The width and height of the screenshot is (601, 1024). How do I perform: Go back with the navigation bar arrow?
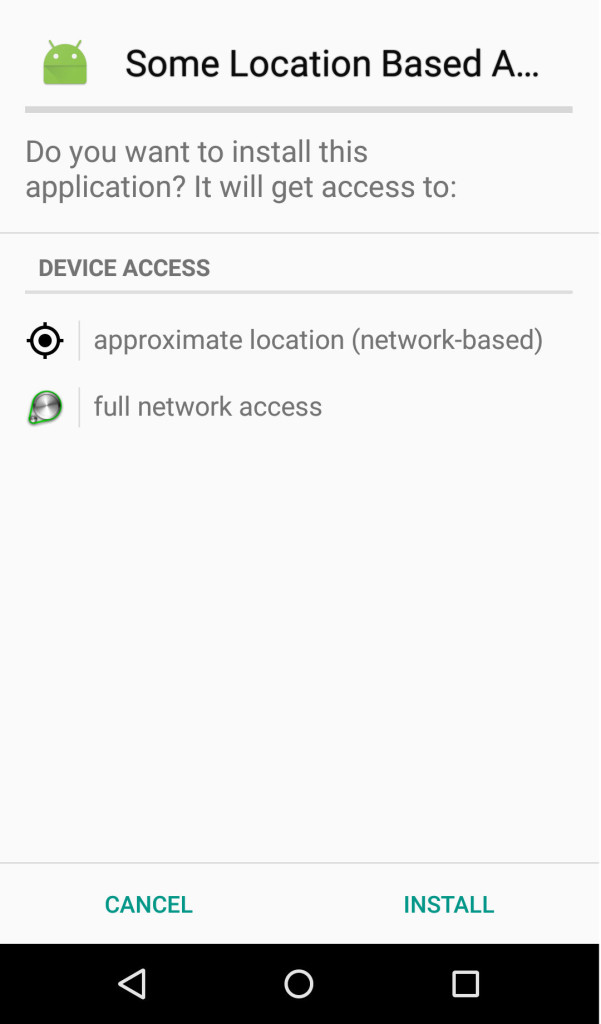[133, 984]
